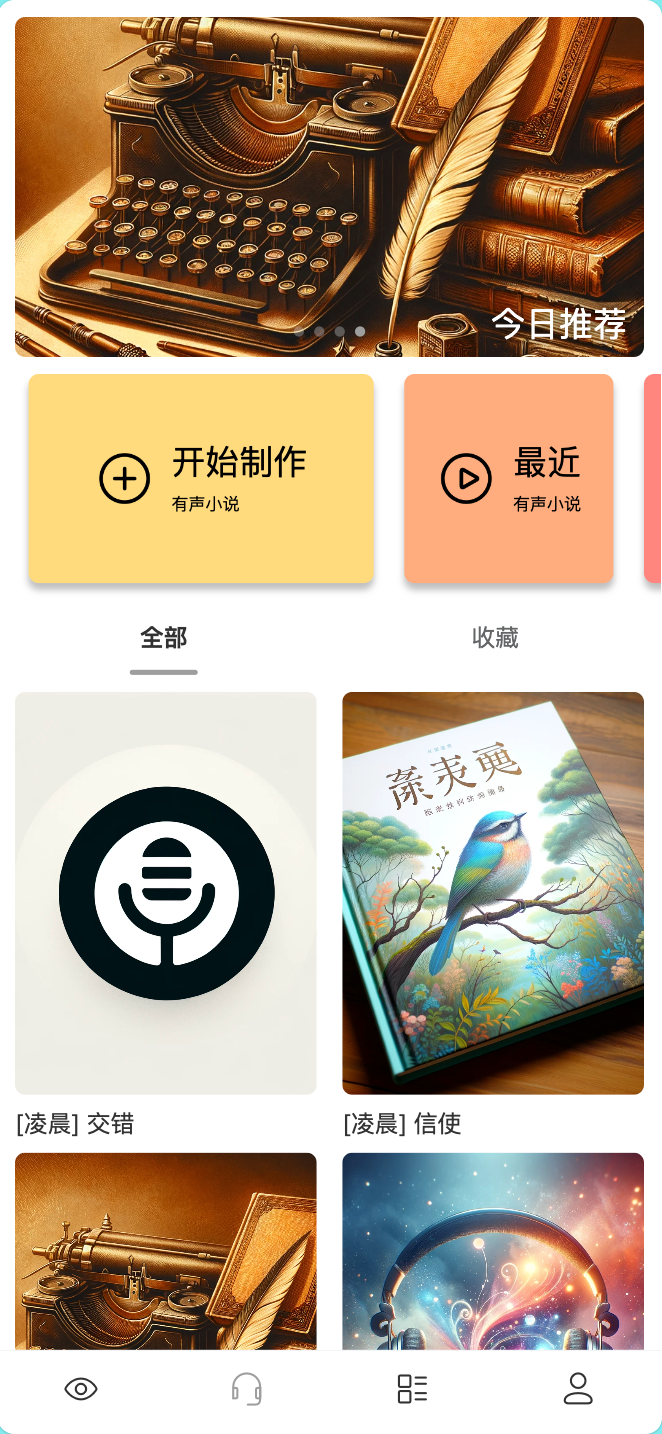Tap the 开始制作 audiobook card

pos(201,478)
